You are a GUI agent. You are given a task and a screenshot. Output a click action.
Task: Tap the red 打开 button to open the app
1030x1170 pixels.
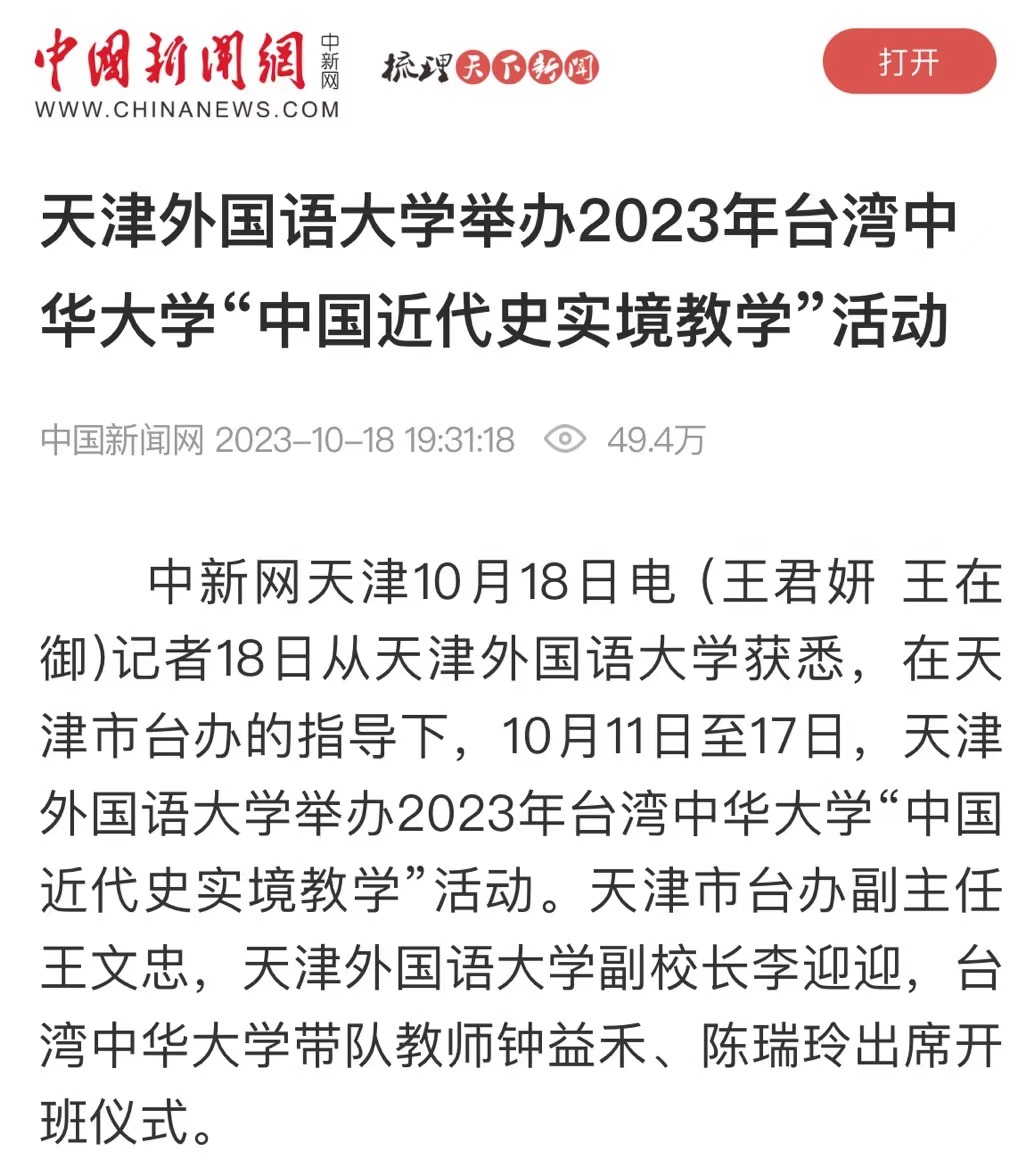coord(909,62)
